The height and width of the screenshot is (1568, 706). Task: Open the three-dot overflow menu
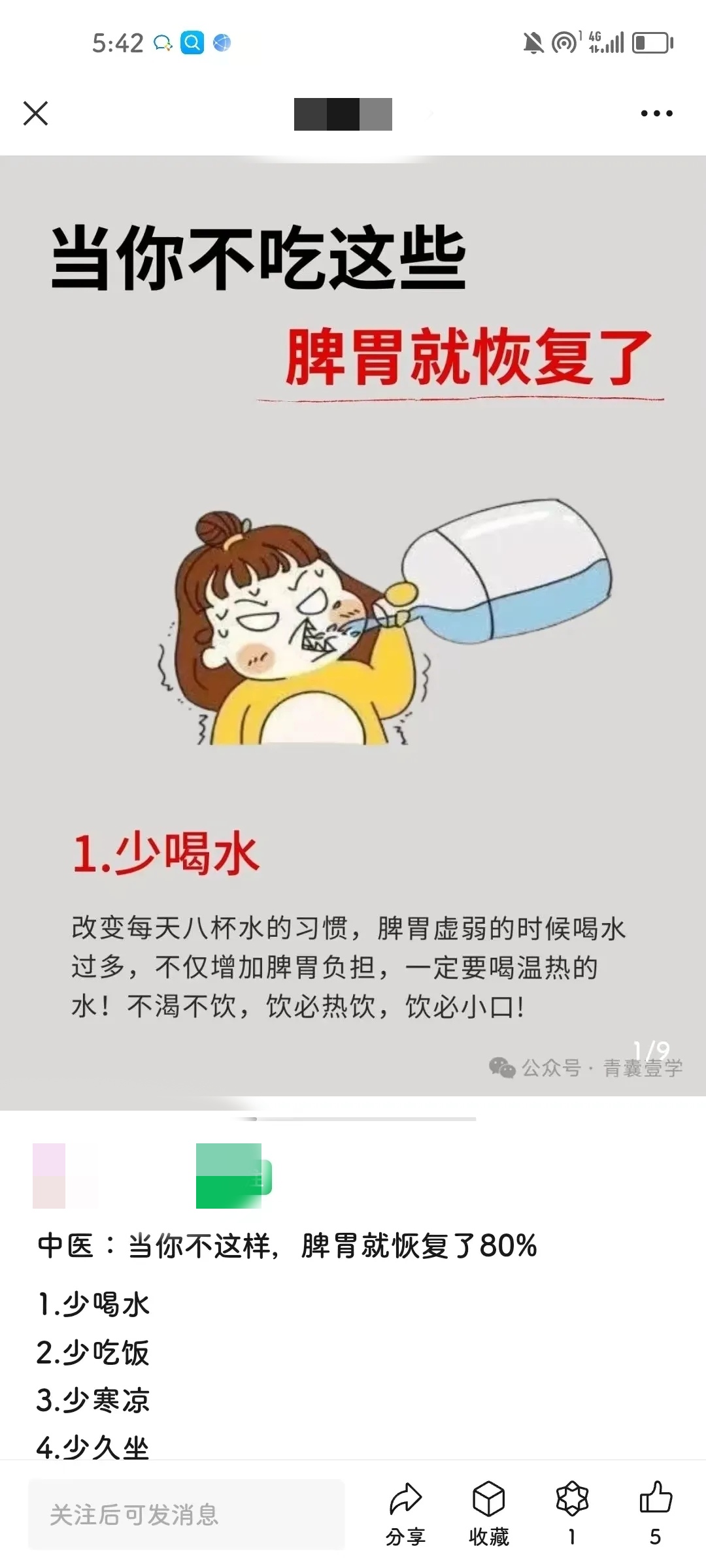(x=656, y=114)
